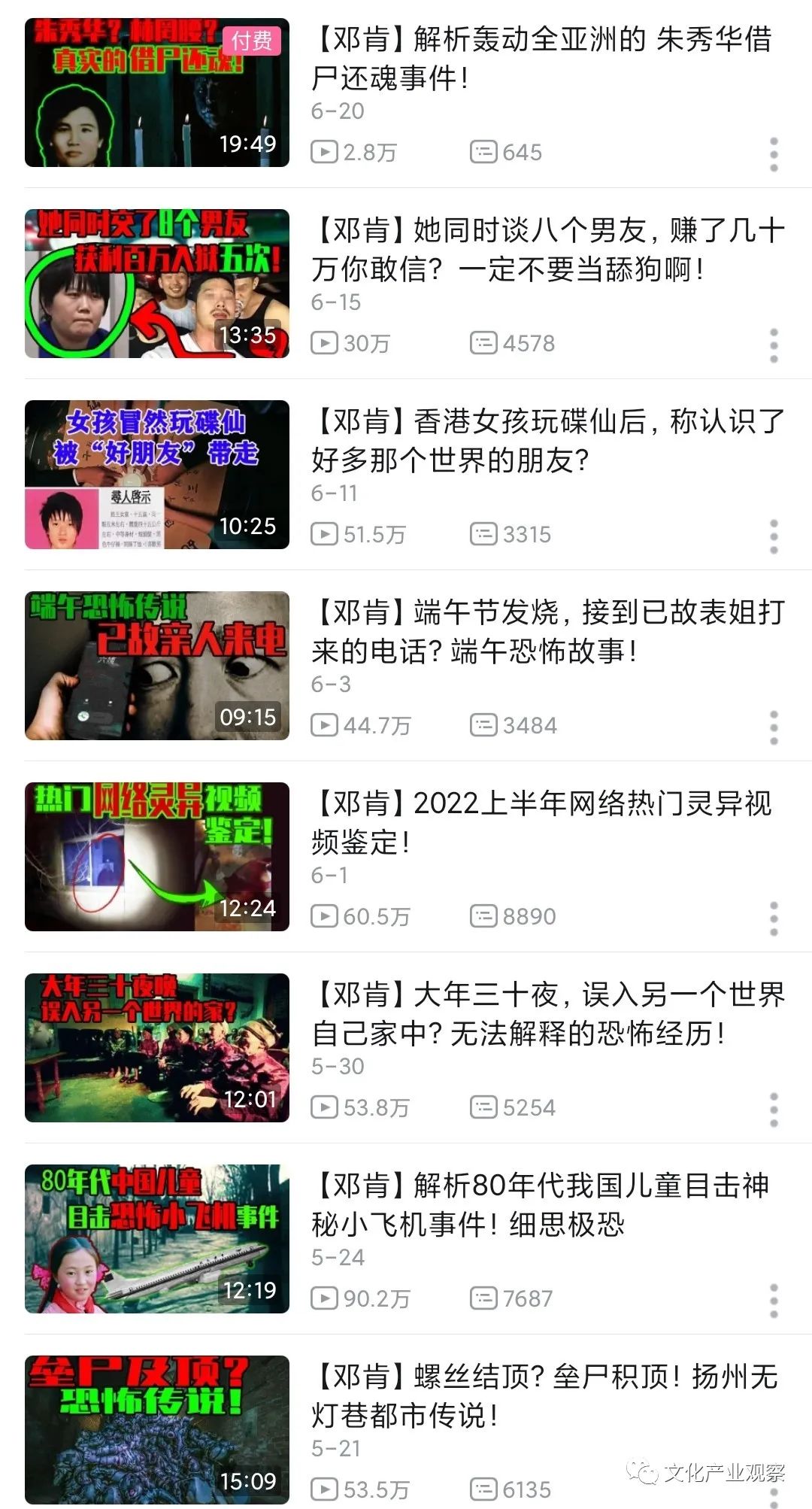Image resolution: width=812 pixels, height=1509 pixels.
Task: Open more options for 朱秀华借尸还魂 video
Action: [774, 154]
